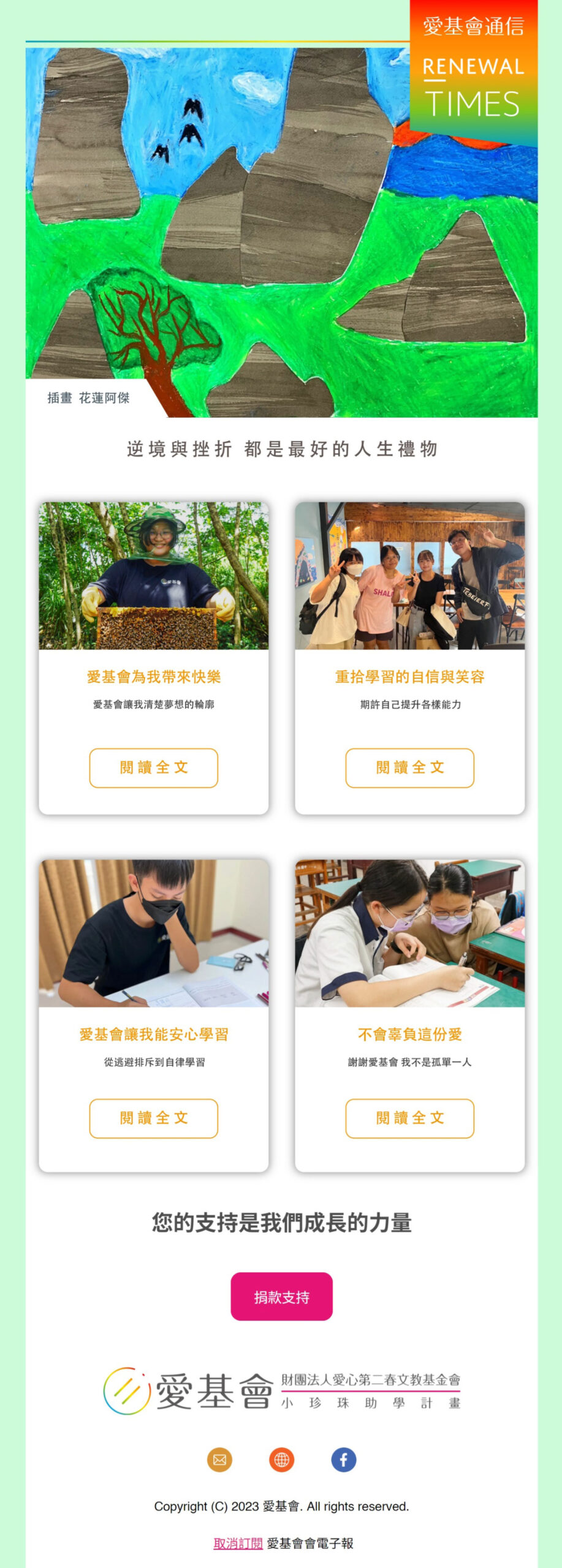Open the boy studying photo card
Image resolution: width=562 pixels, height=1568 pixels.
(153, 933)
